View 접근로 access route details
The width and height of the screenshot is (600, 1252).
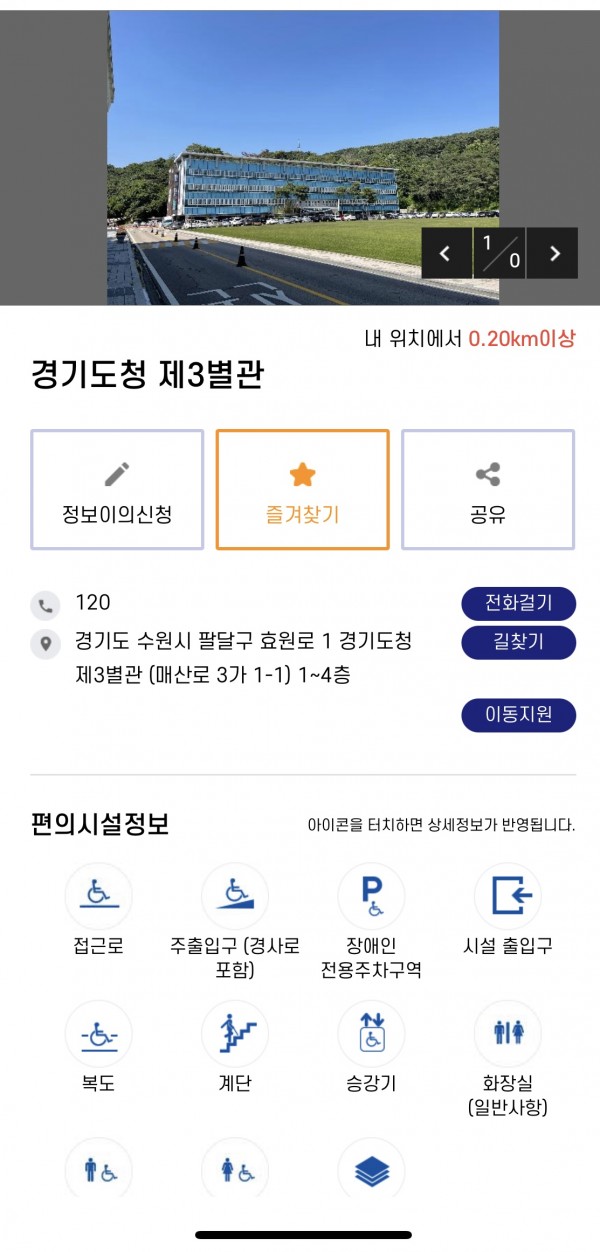[x=98, y=896]
